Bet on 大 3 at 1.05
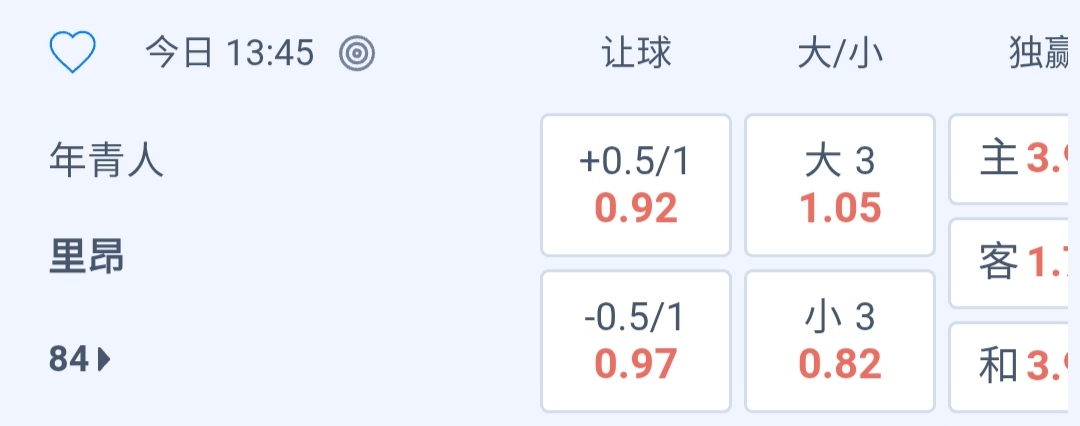 tap(840, 185)
